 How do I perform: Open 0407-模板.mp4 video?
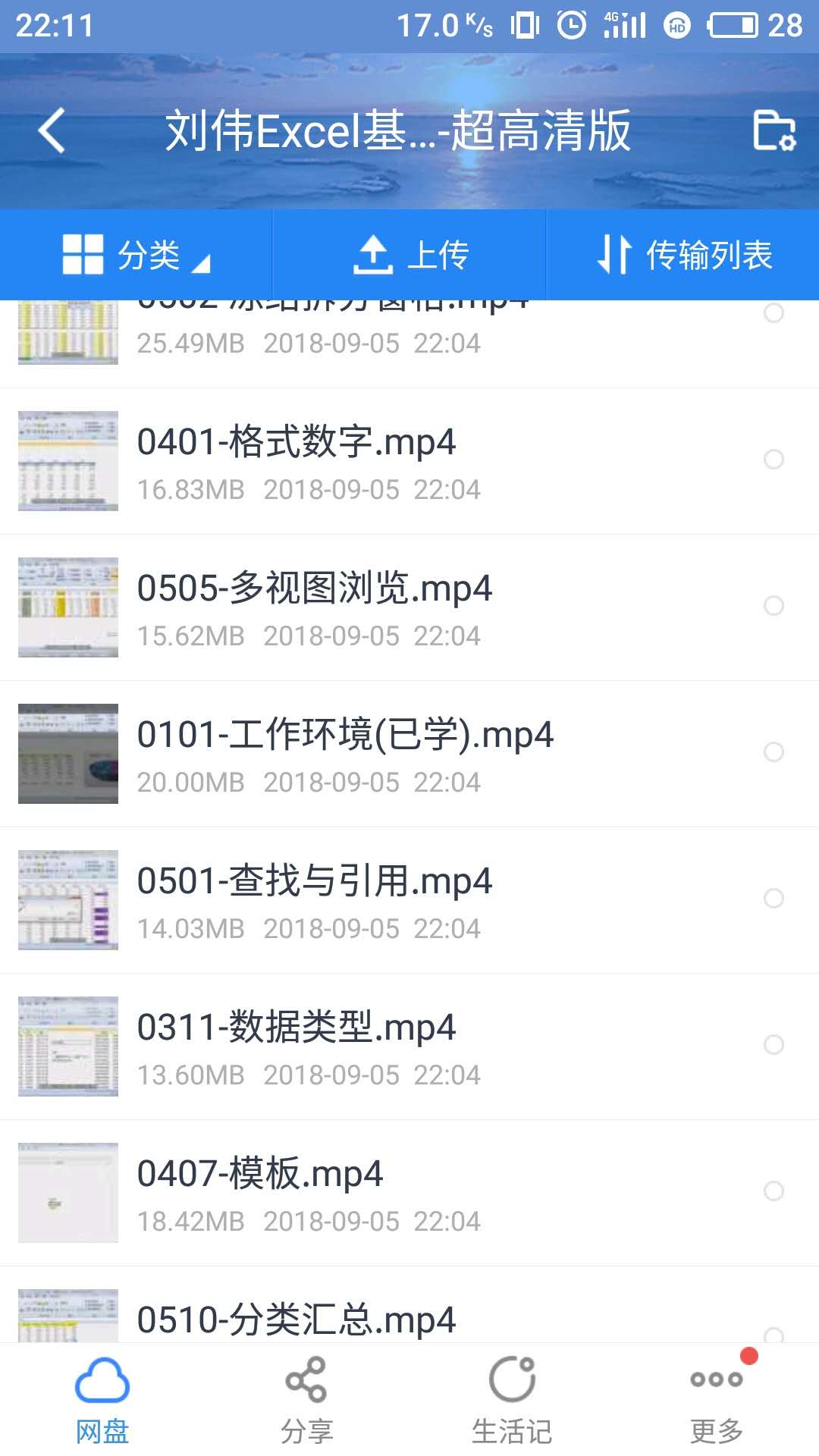(259, 1192)
